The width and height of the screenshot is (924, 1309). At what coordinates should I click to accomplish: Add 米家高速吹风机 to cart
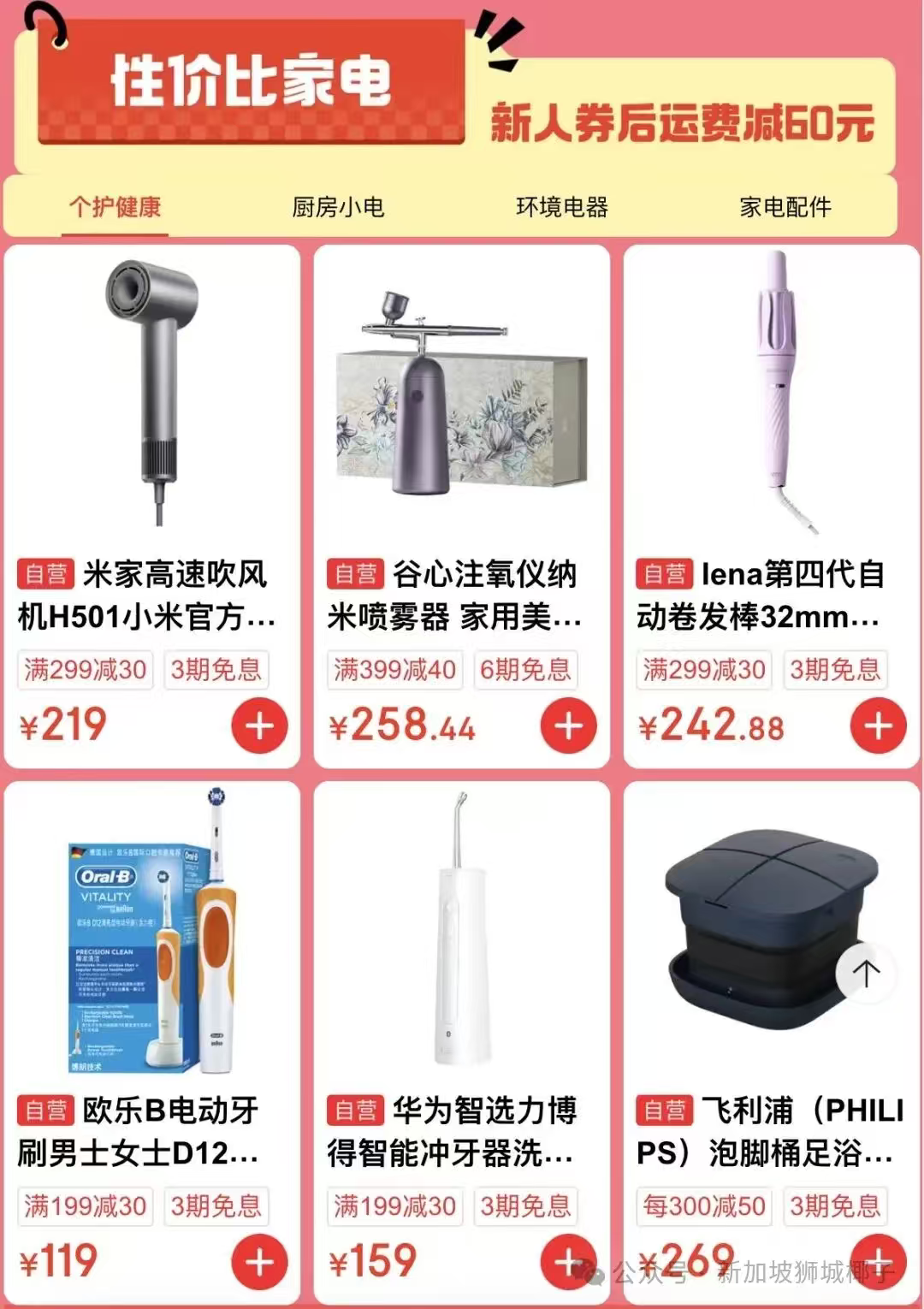coord(259,726)
